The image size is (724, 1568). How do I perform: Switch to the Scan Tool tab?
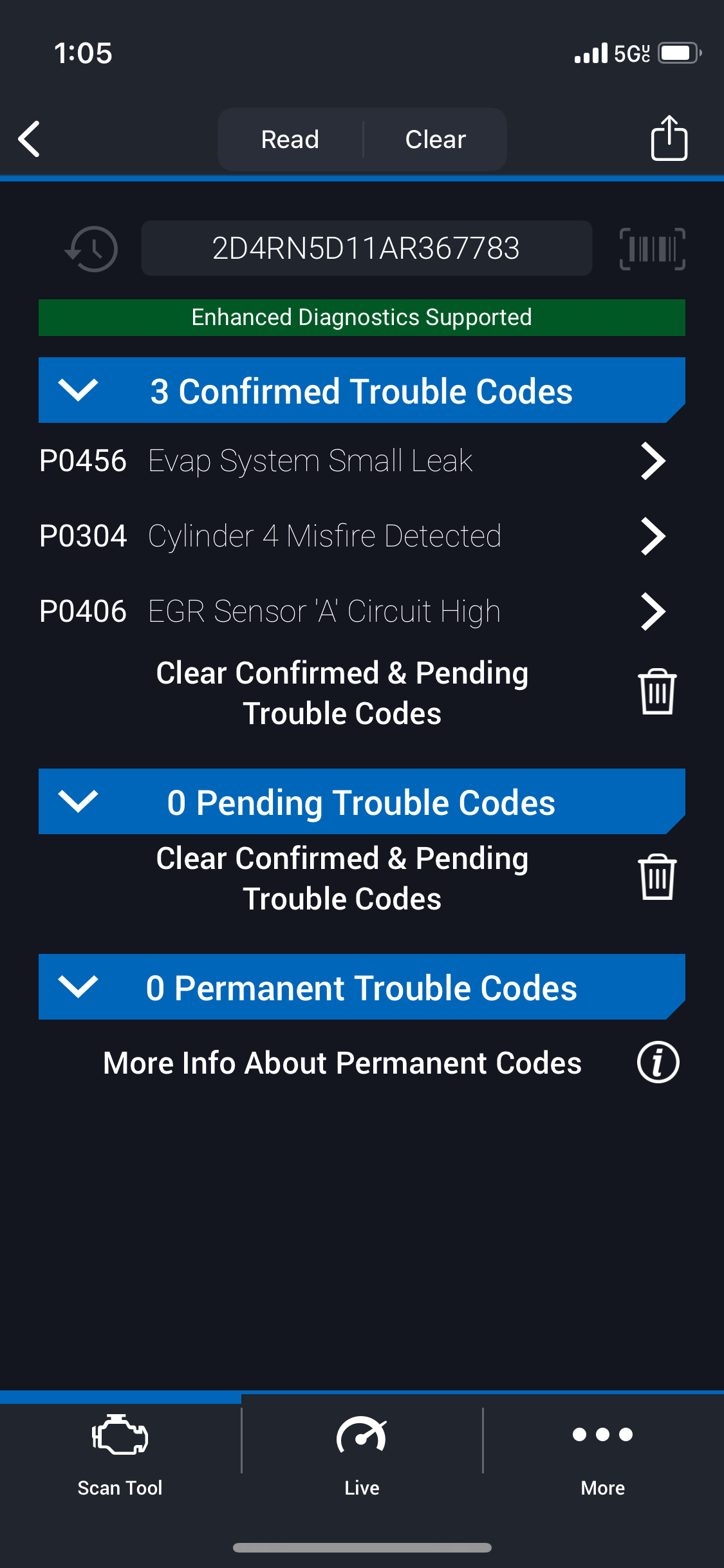click(x=120, y=1456)
